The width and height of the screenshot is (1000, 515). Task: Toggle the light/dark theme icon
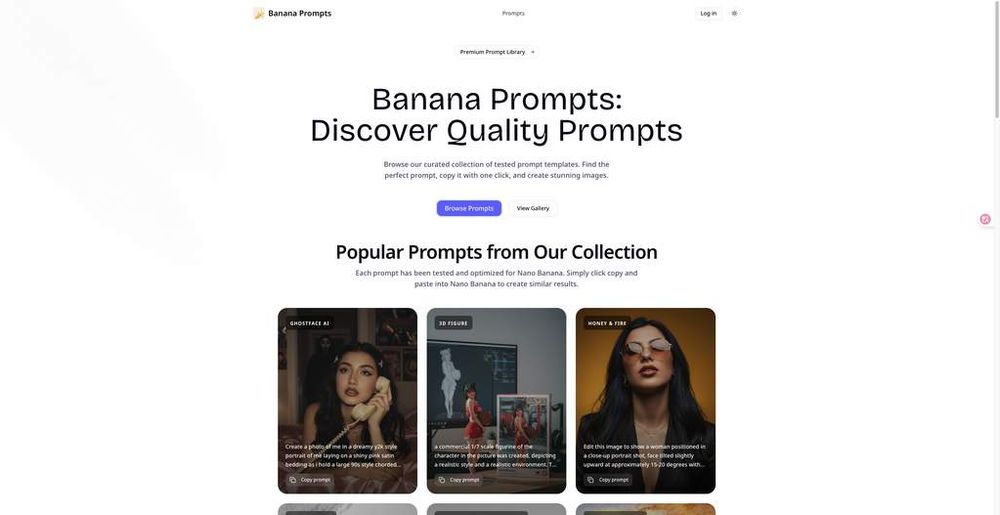[734, 13]
